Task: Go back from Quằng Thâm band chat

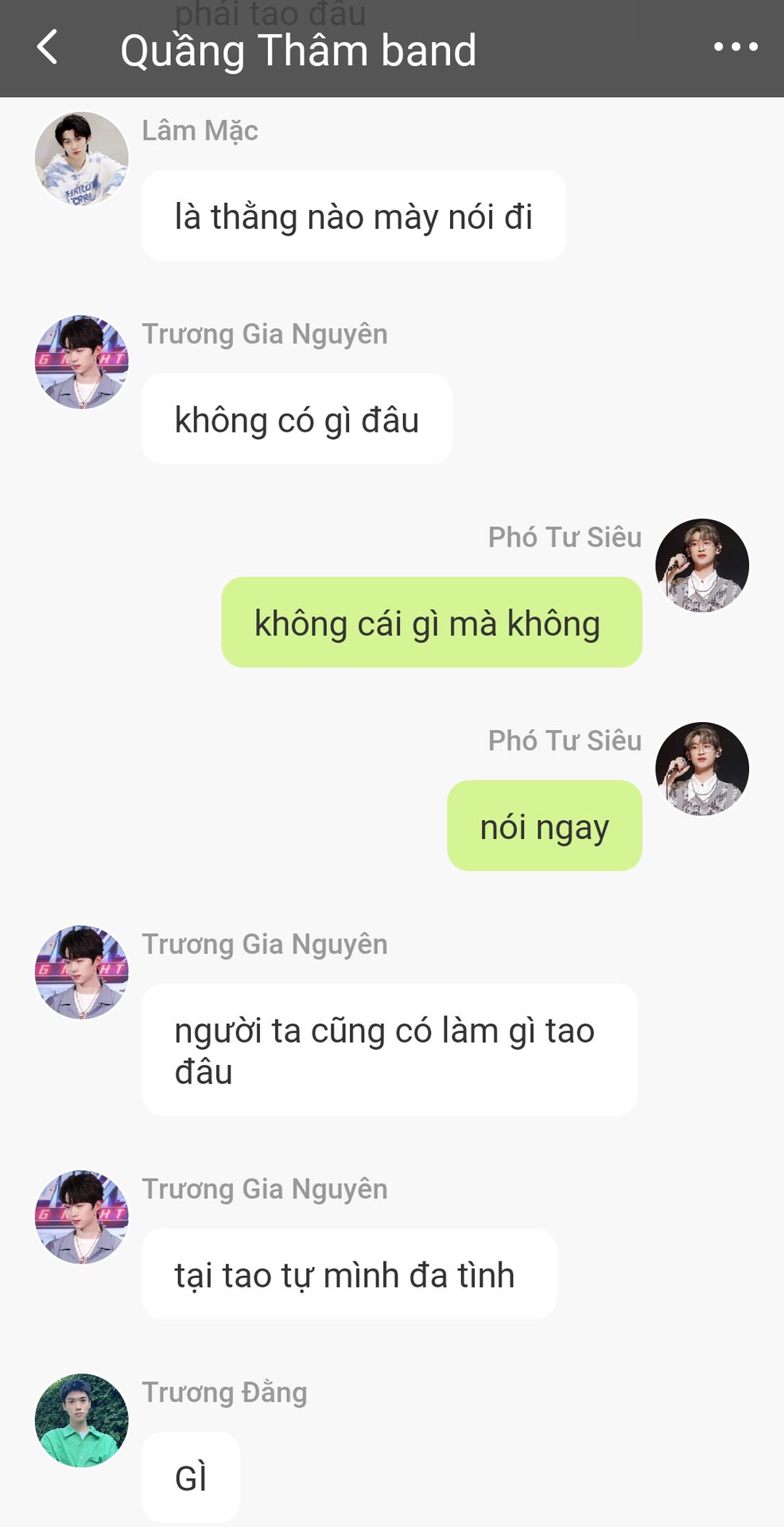Action: (48, 48)
